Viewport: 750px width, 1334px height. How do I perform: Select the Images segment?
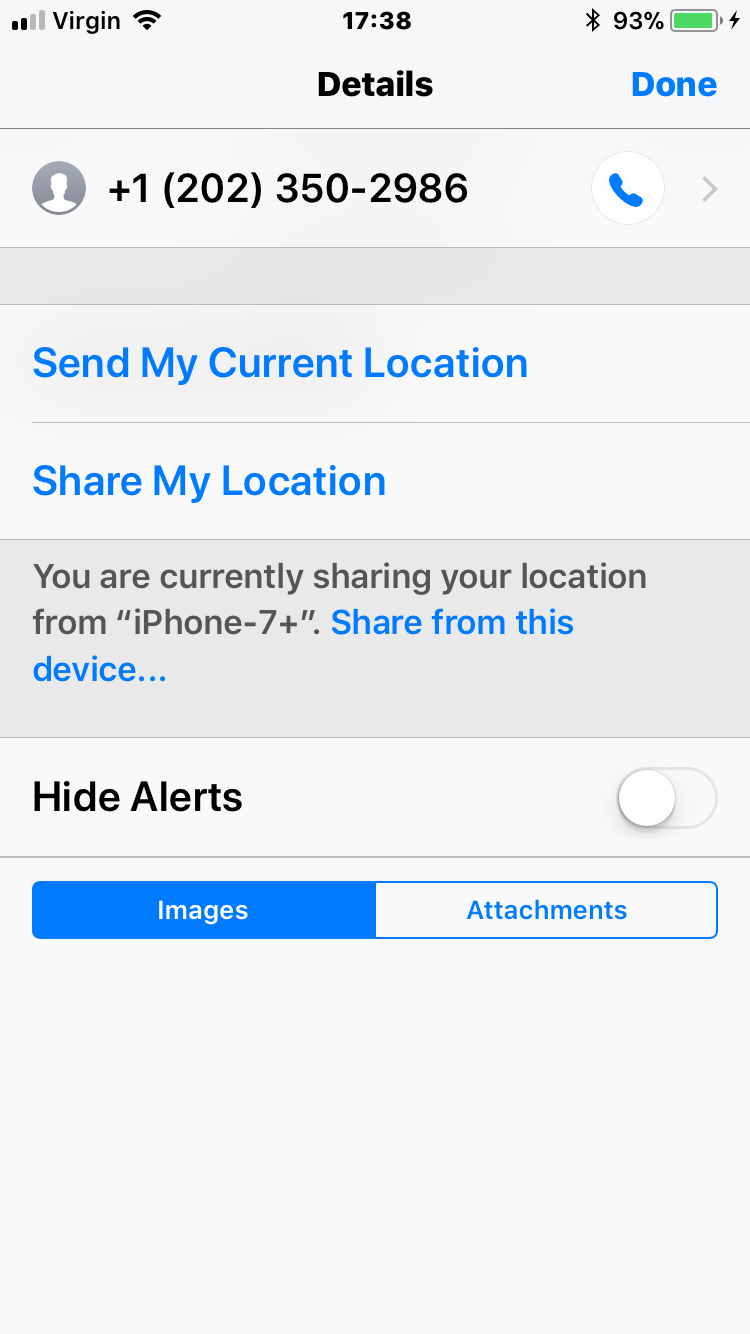[x=203, y=910]
